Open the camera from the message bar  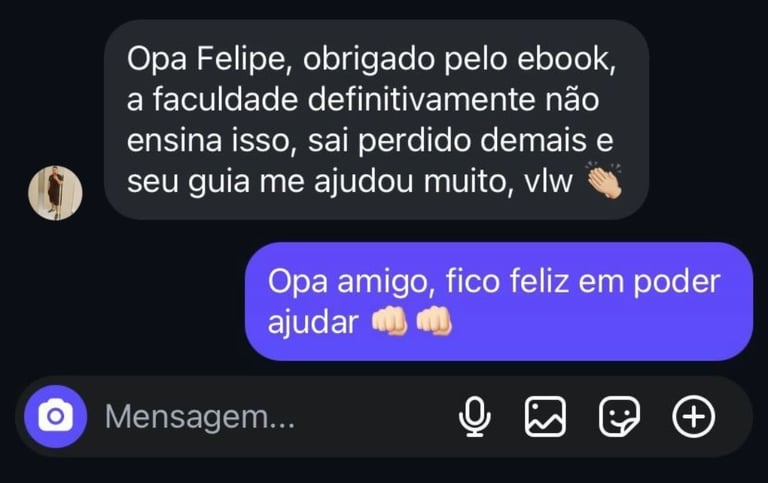coord(57,416)
